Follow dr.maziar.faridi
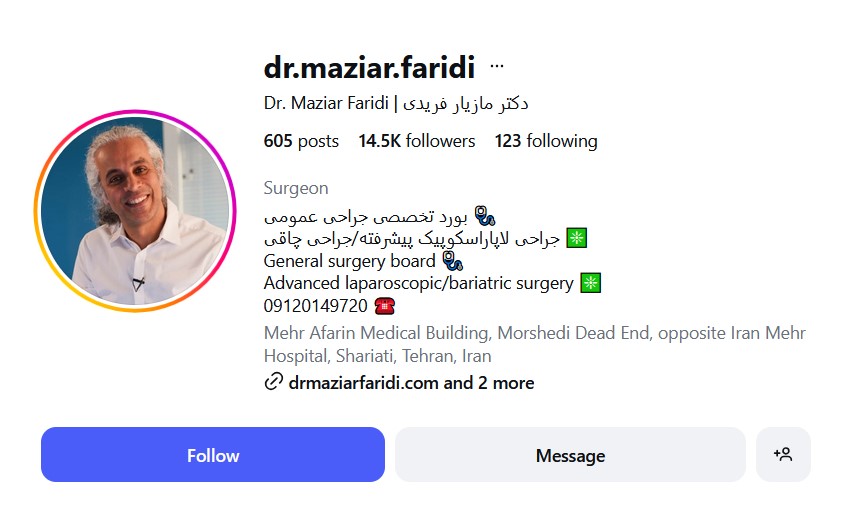841x506 pixels. pyautogui.click(x=213, y=455)
